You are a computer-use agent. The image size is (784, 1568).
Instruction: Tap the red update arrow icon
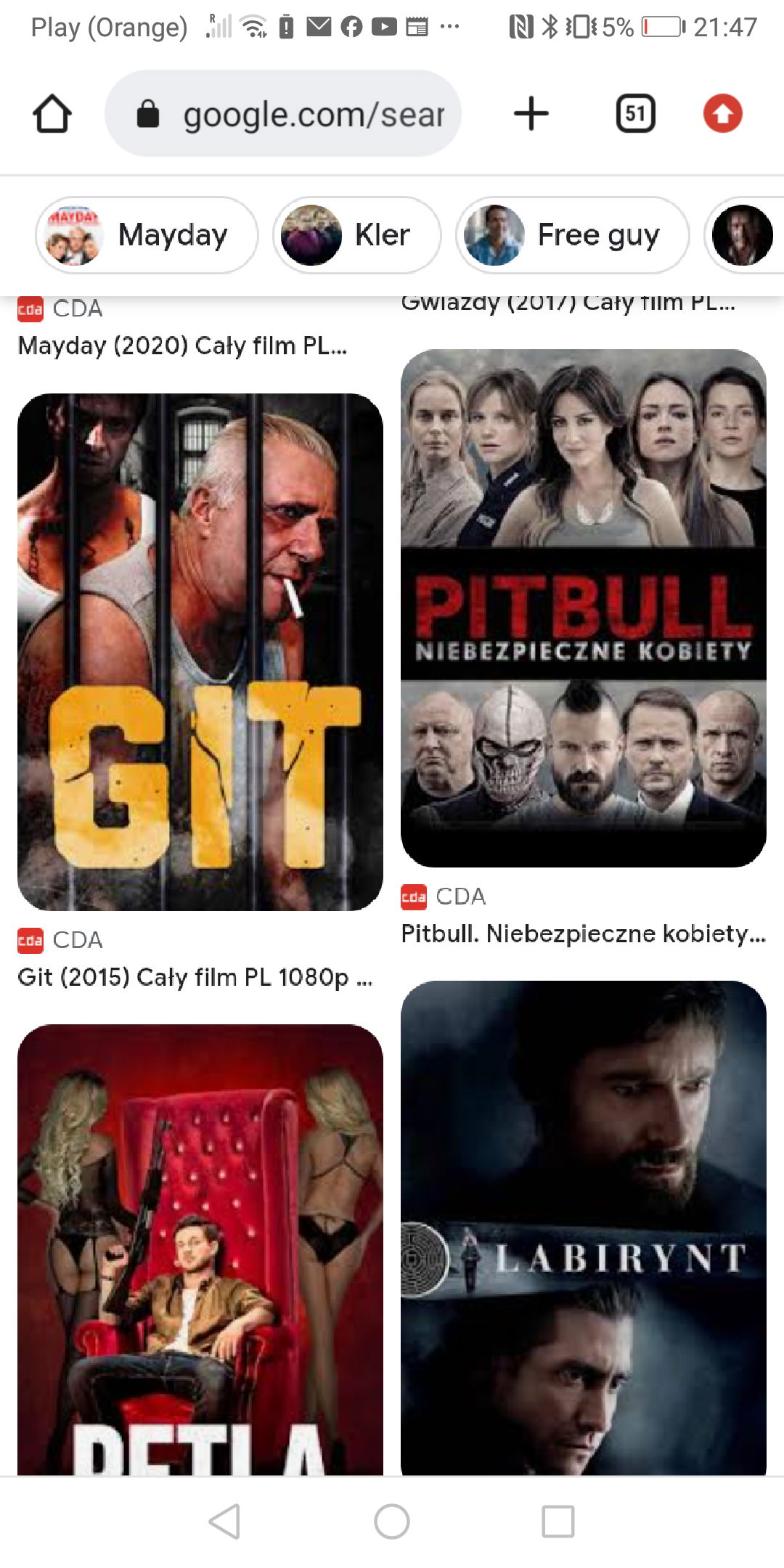click(722, 114)
